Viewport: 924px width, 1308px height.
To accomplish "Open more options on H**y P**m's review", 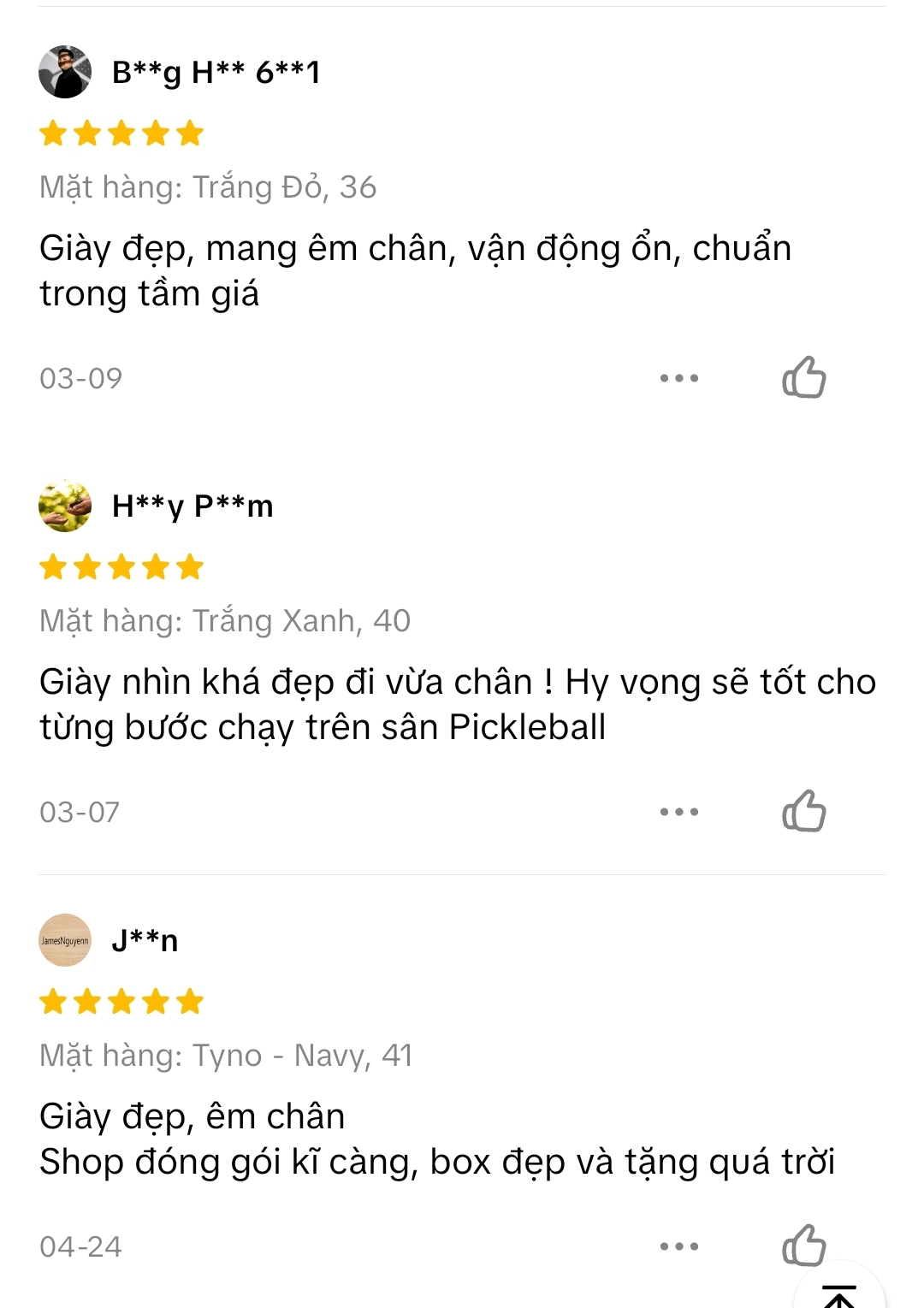I will pos(679,812).
